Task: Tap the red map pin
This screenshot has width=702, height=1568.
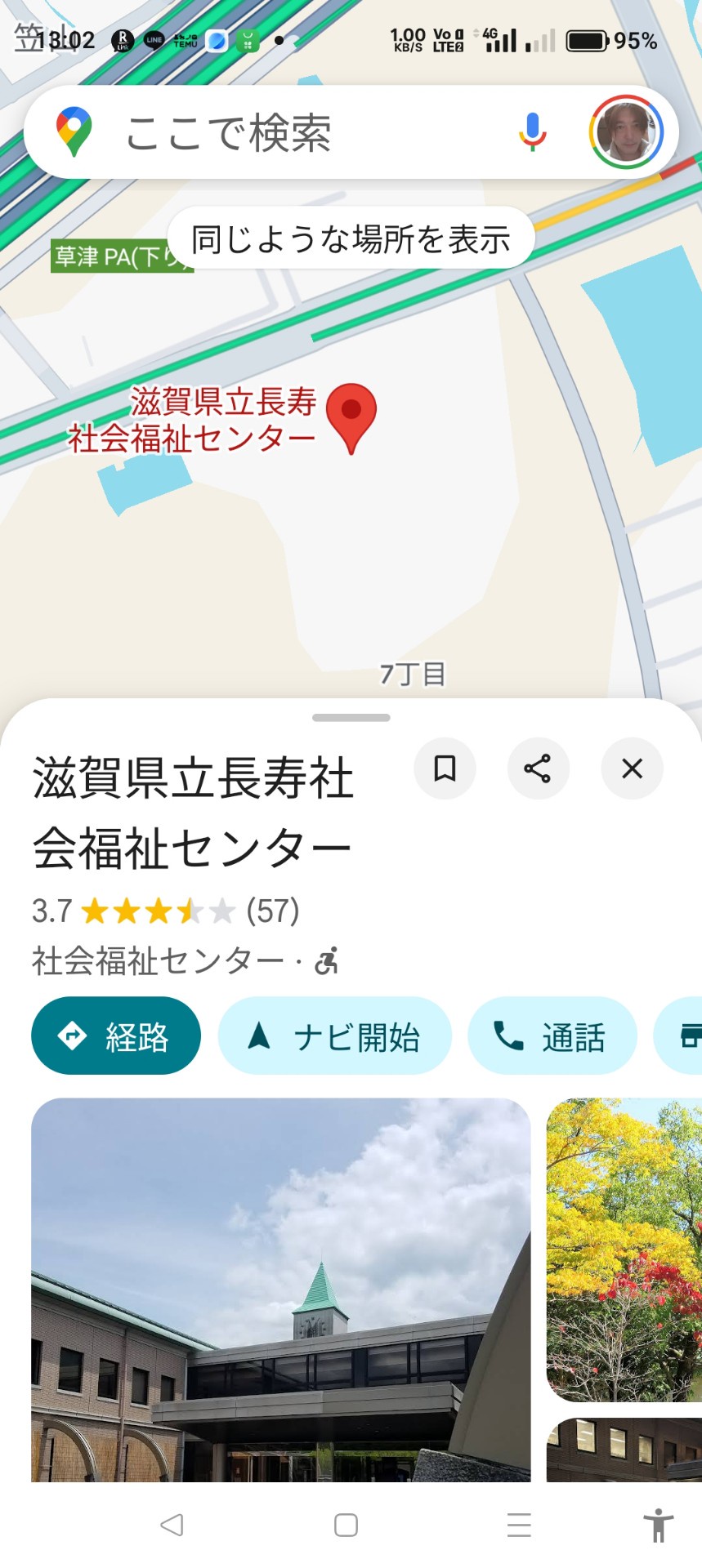Action: (351, 414)
